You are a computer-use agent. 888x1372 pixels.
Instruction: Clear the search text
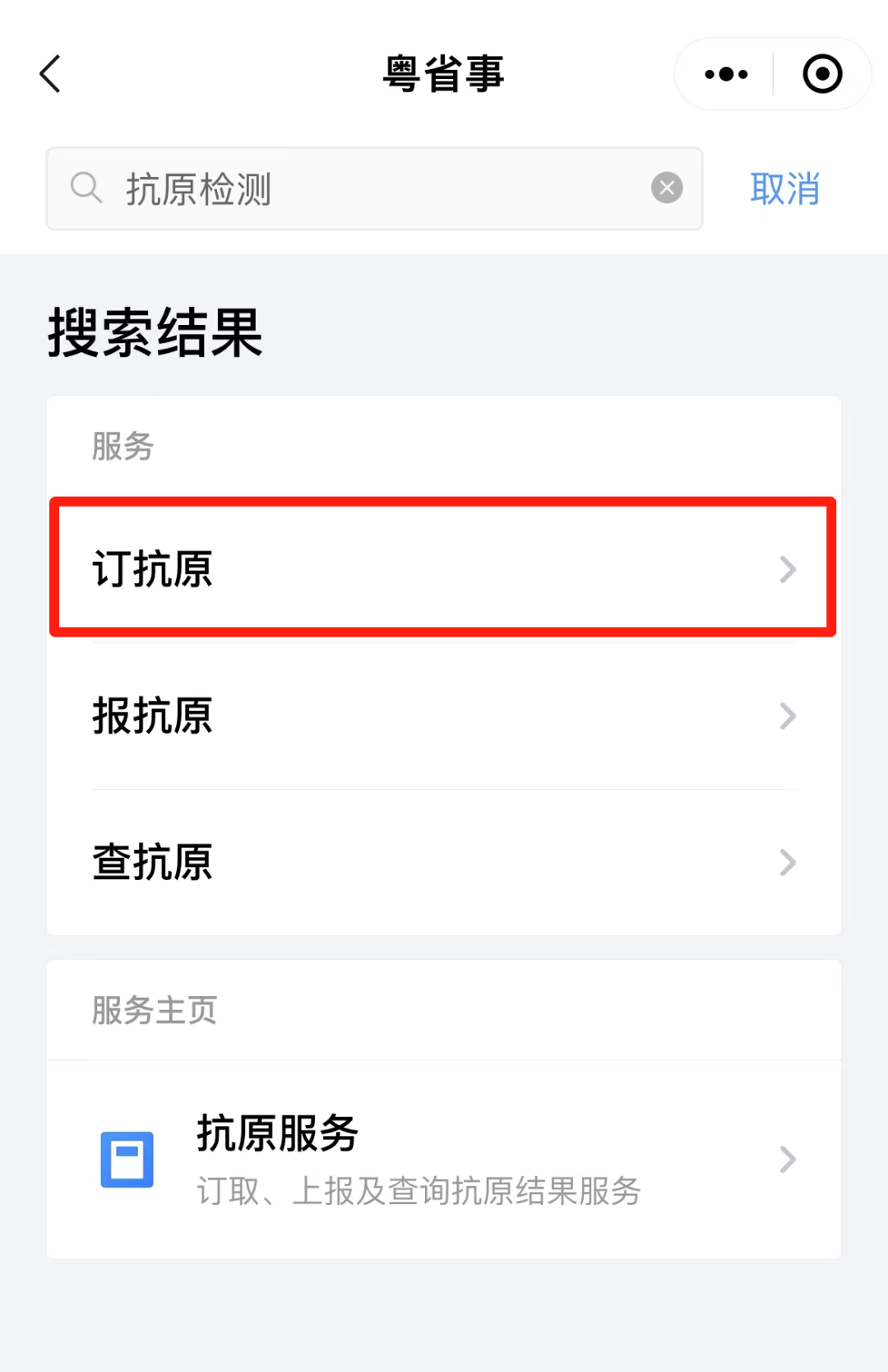point(667,188)
